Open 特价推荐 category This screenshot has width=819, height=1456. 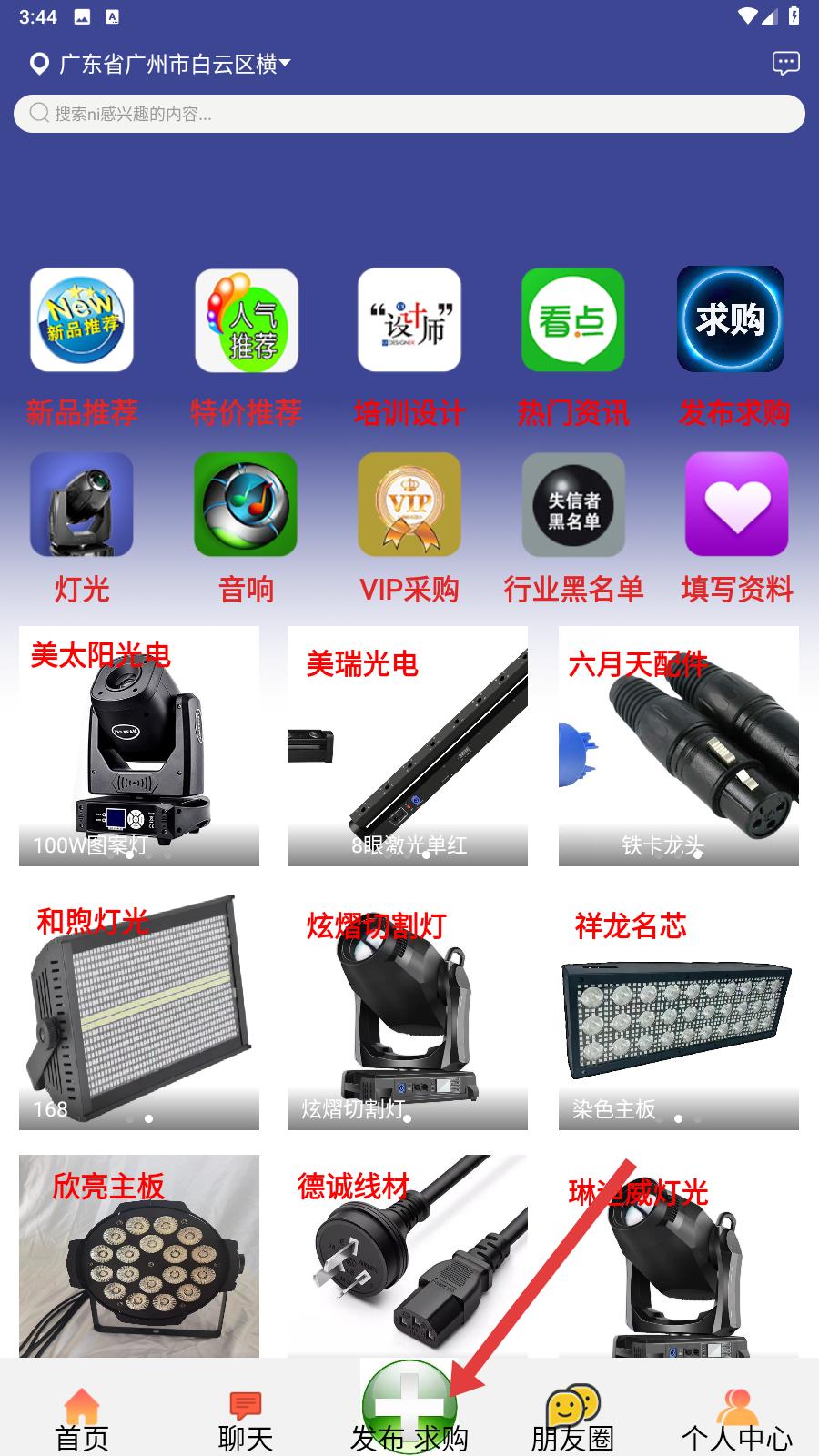pos(246,320)
